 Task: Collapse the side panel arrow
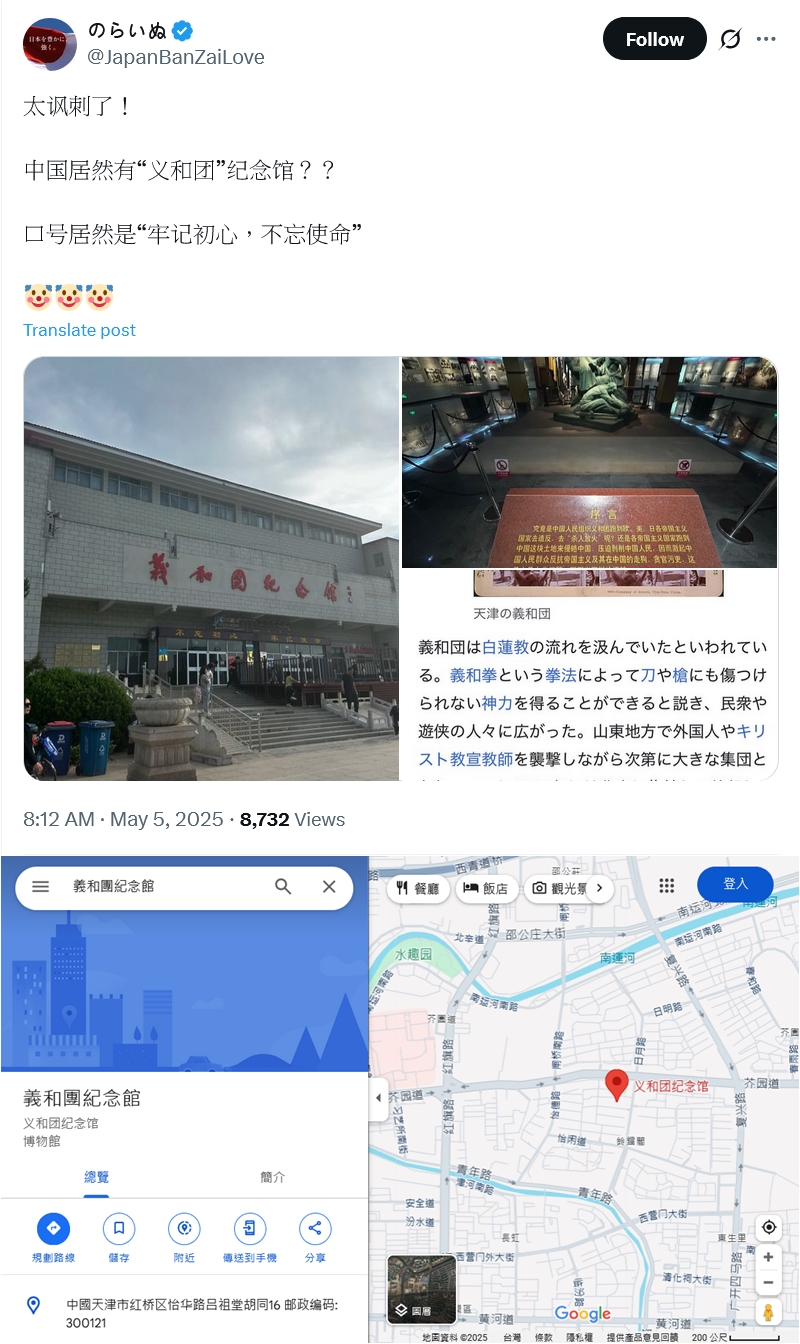(378, 1098)
